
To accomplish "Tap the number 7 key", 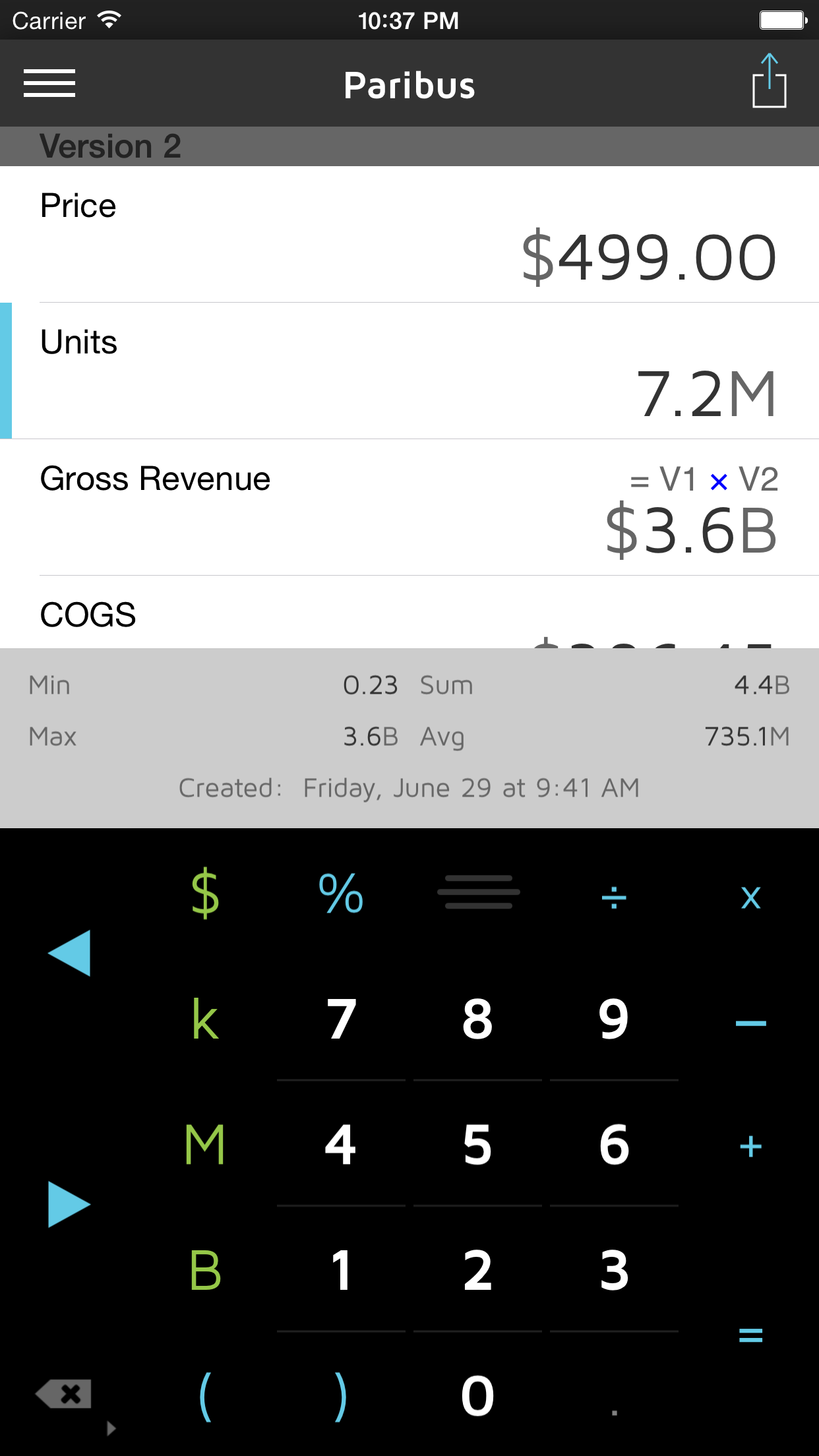I will point(341,1020).
